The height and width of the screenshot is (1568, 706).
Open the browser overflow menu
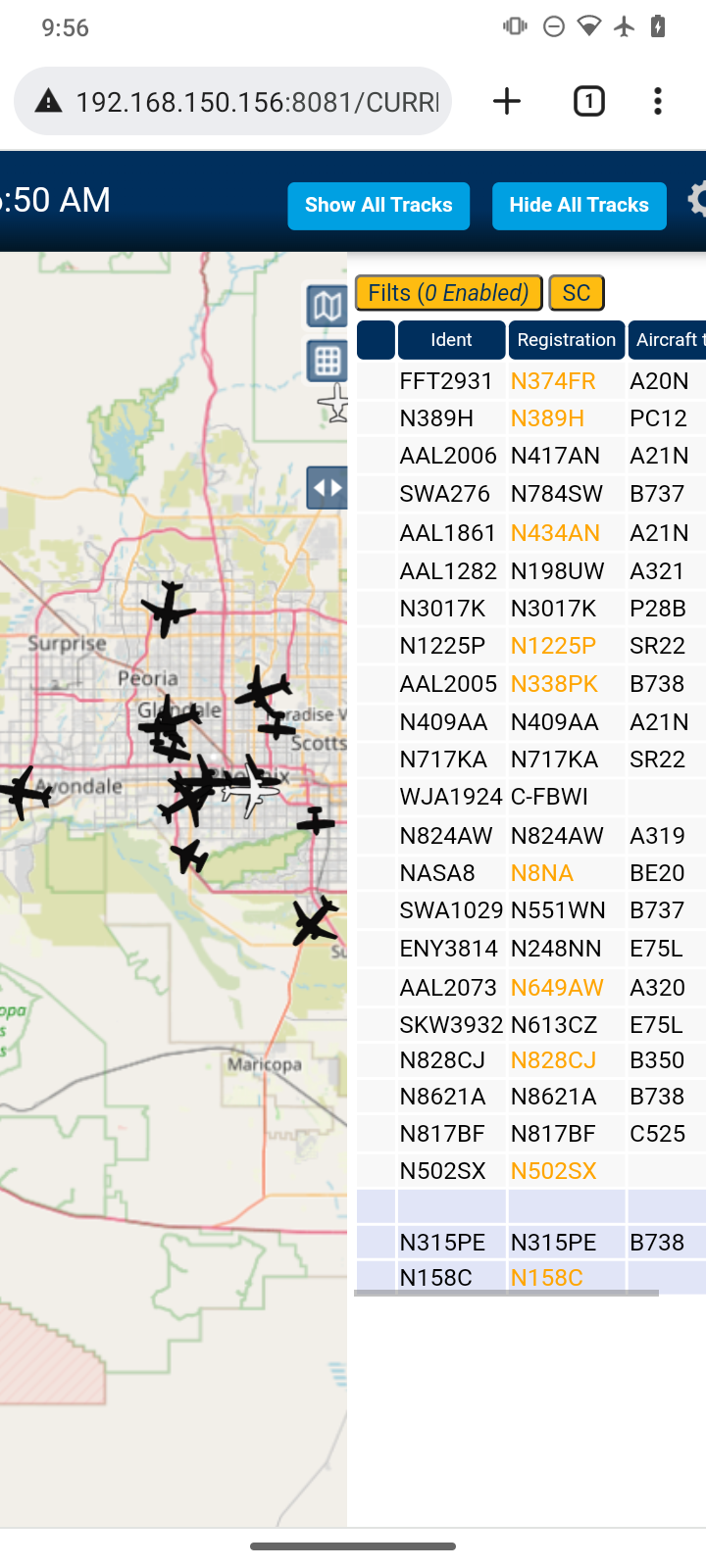658,101
